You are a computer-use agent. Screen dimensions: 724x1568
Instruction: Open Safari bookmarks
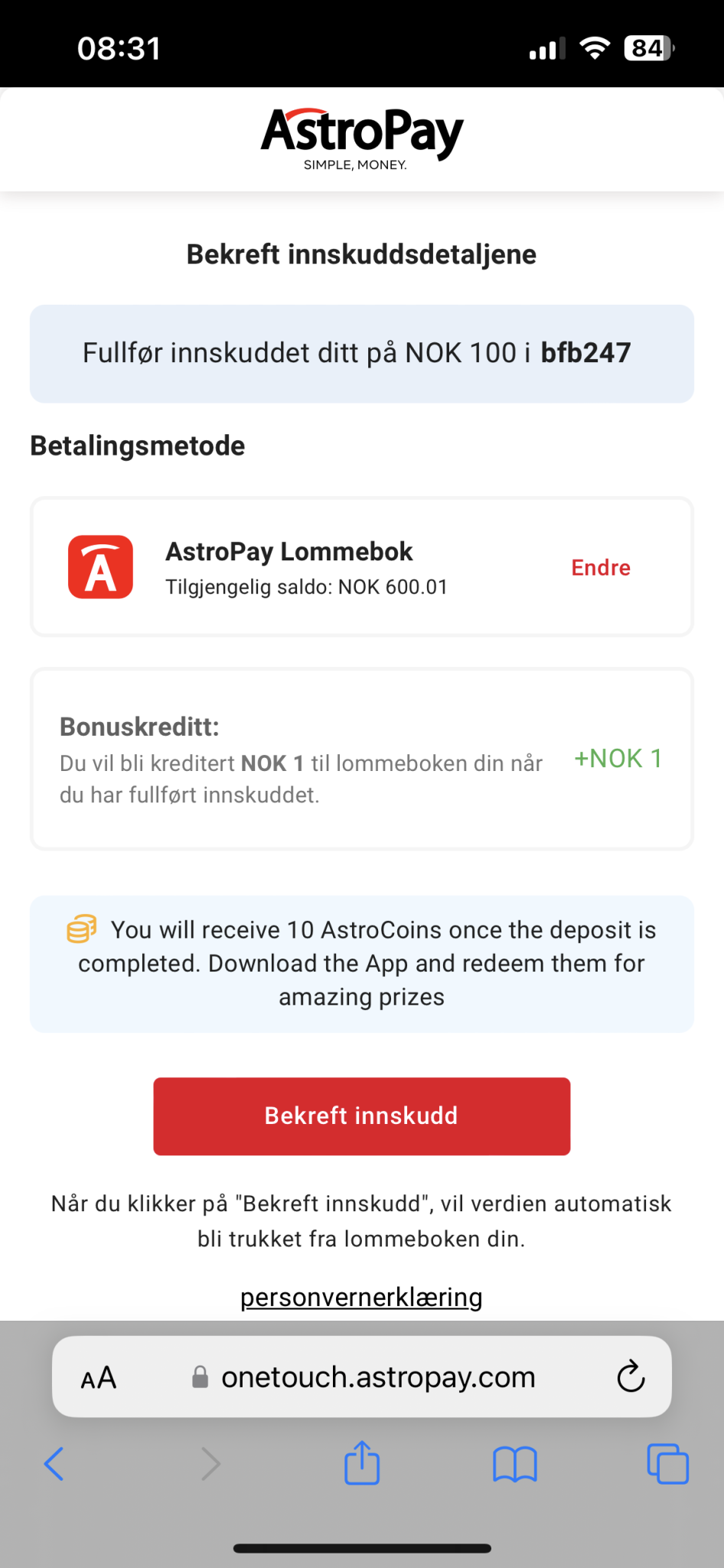click(515, 1464)
